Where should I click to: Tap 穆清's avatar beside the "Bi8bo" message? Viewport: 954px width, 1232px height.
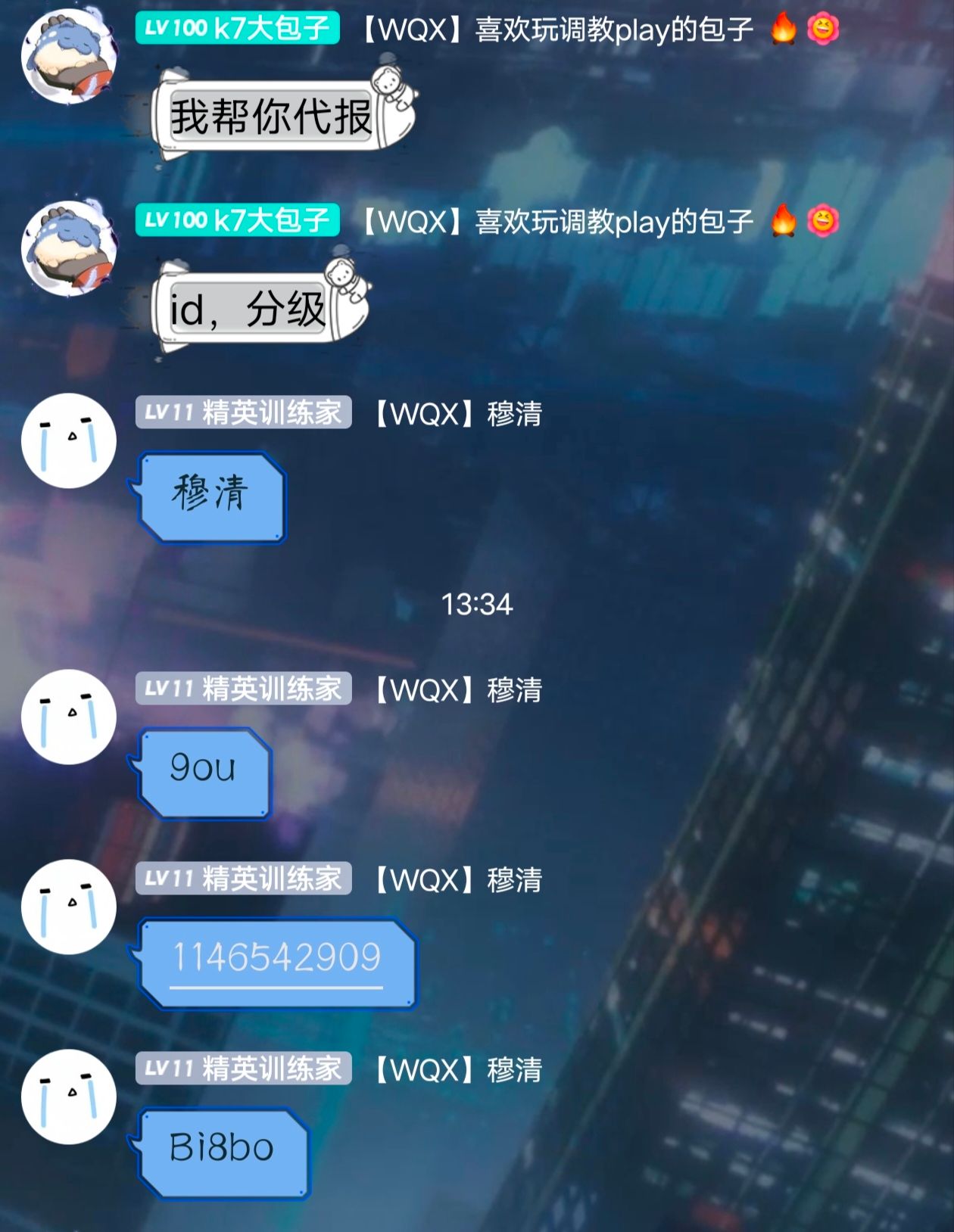(x=69, y=1097)
